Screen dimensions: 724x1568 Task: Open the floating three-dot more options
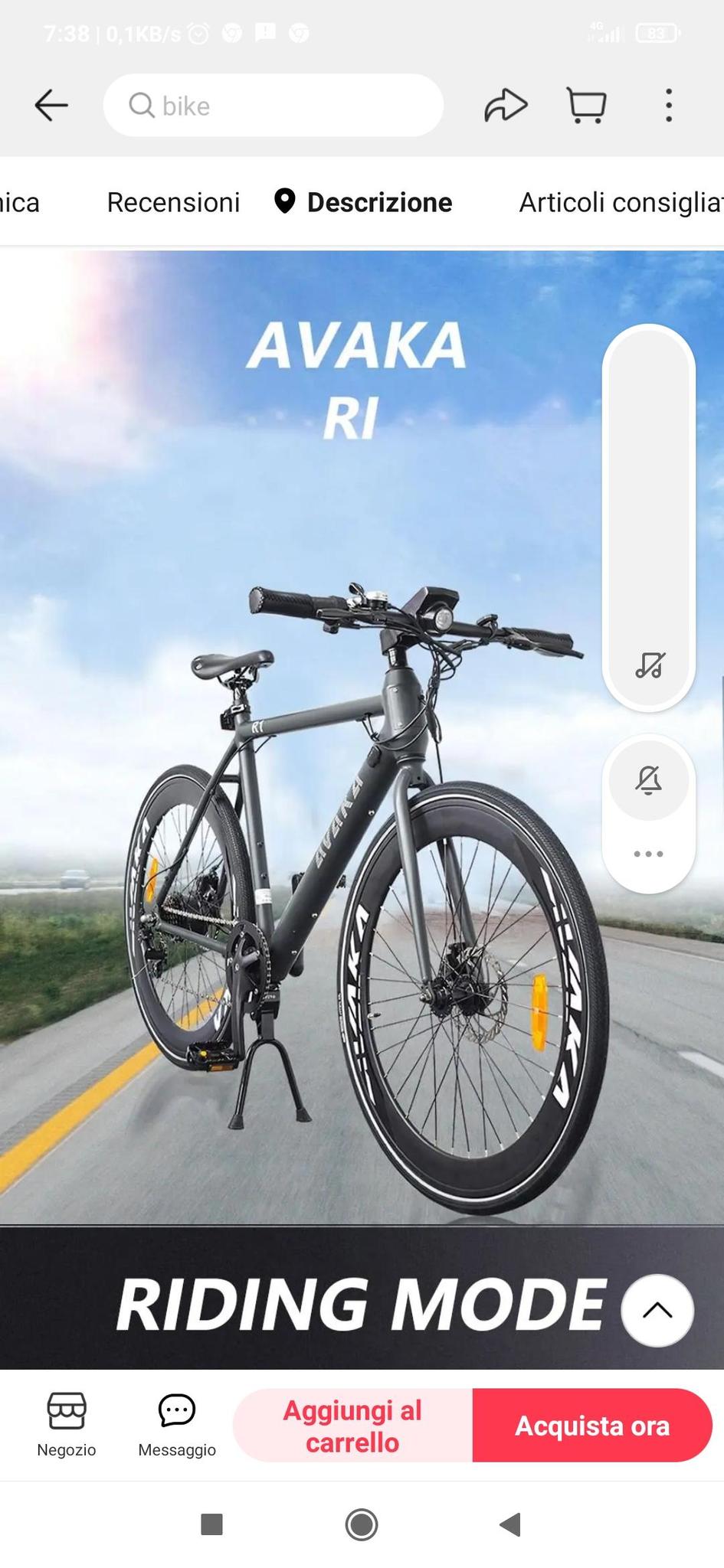point(648,854)
